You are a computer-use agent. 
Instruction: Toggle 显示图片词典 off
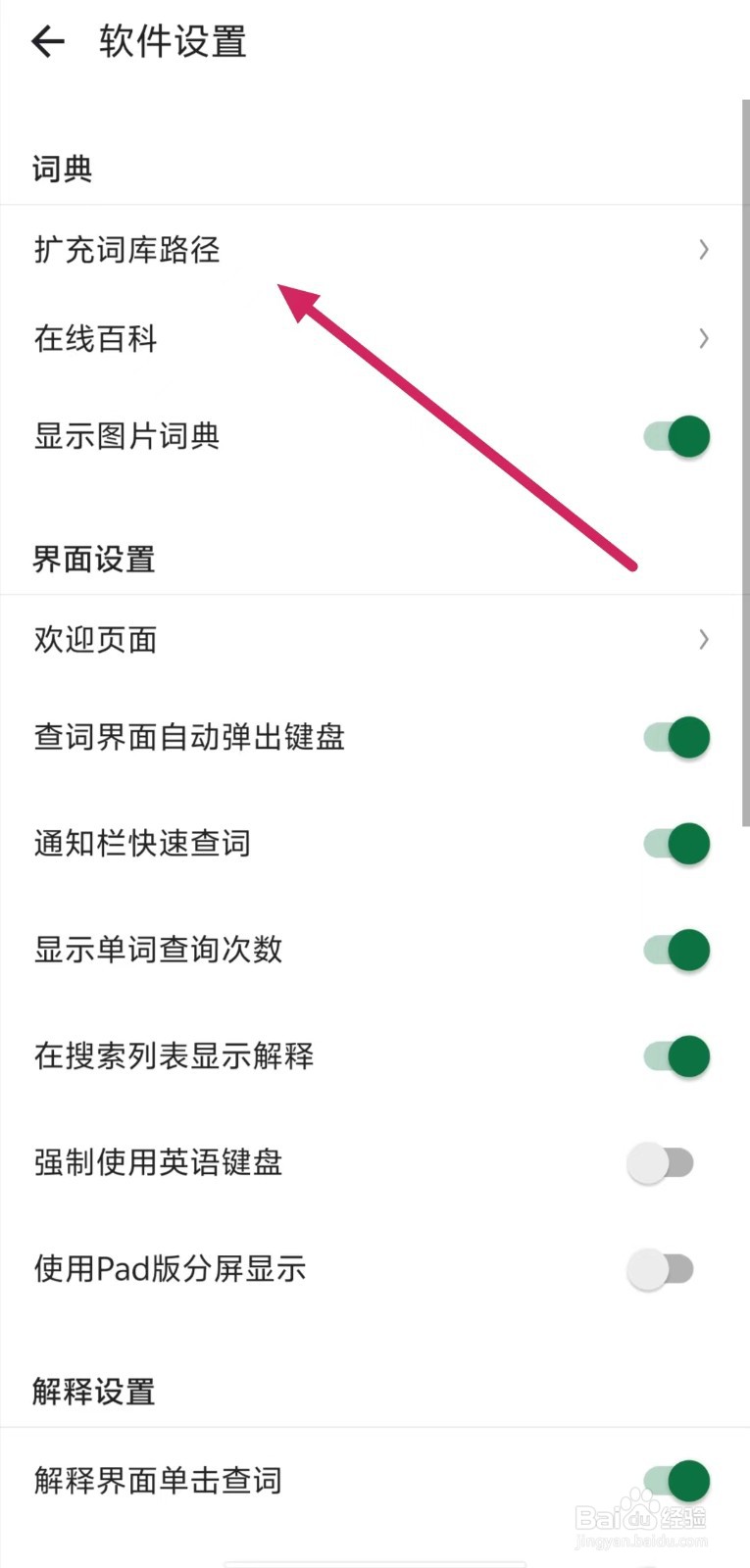coord(675,436)
